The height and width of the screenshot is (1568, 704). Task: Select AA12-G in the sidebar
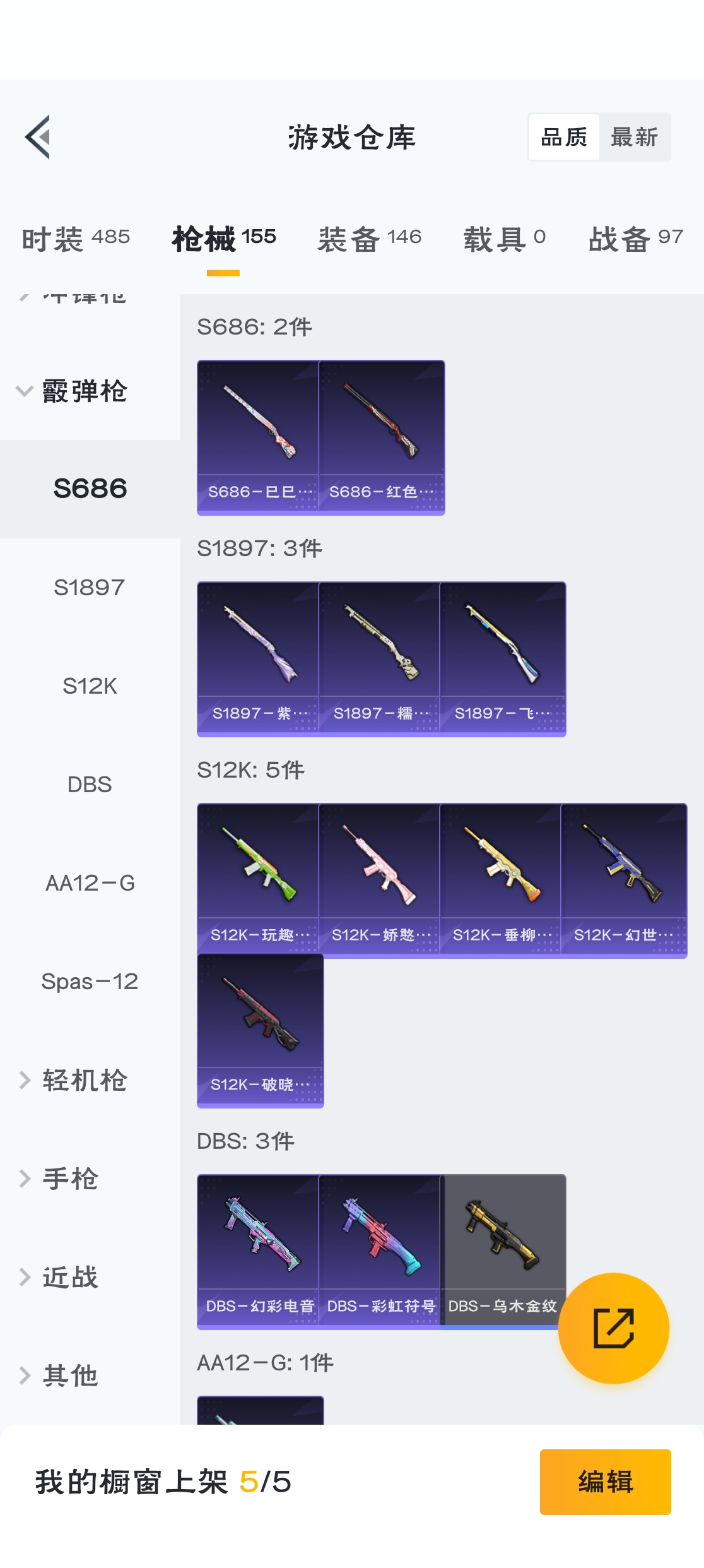[x=90, y=883]
